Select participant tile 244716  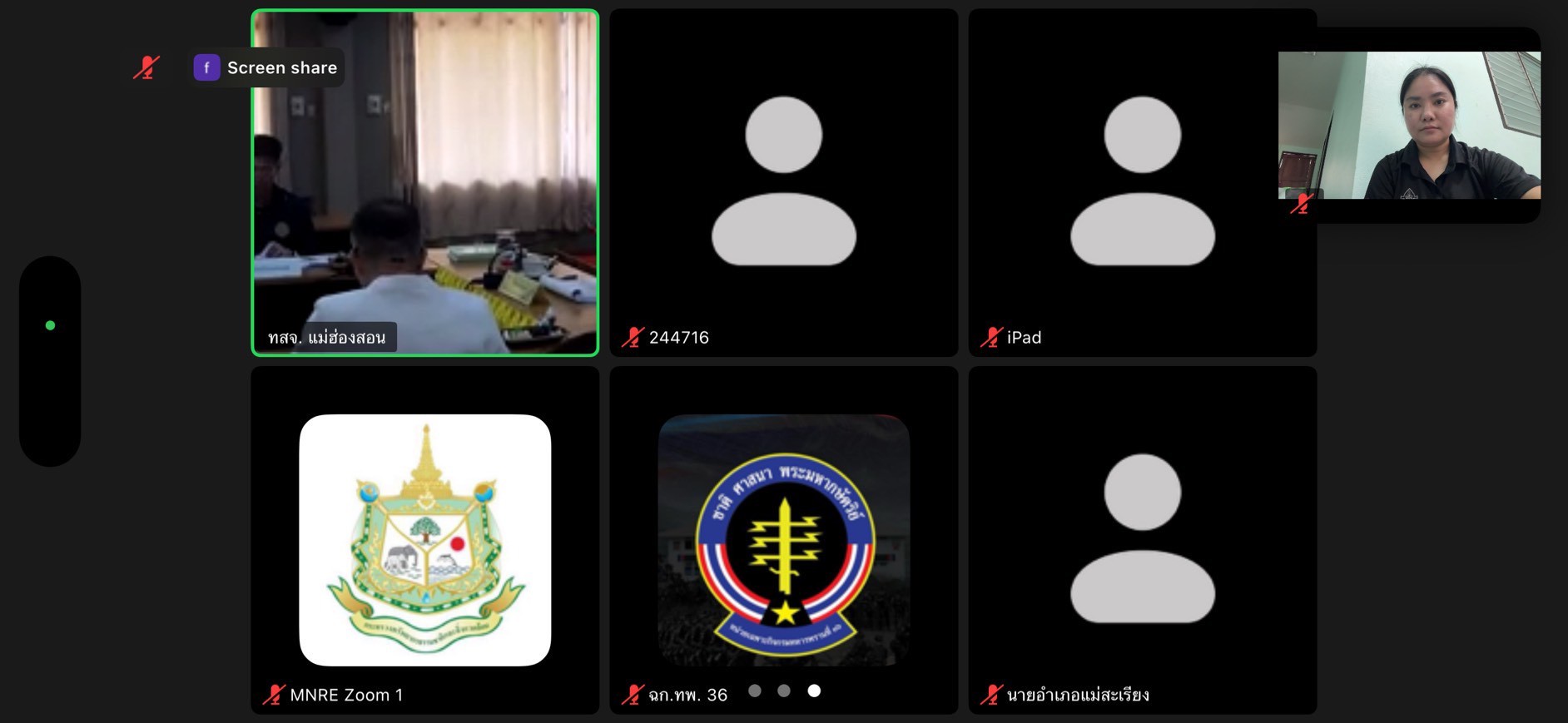[x=783, y=182]
